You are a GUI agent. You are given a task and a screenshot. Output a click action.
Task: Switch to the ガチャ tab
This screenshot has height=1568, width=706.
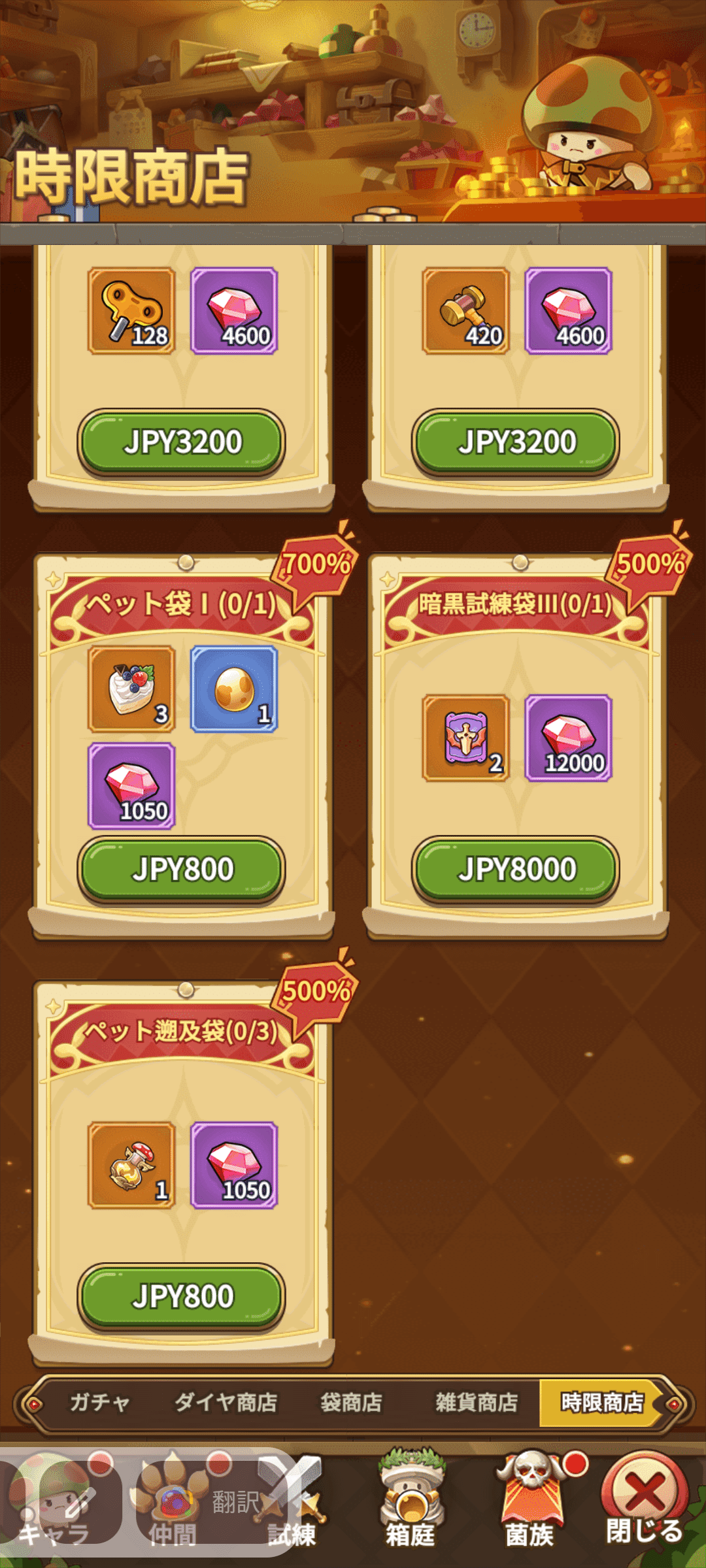pos(100,1403)
